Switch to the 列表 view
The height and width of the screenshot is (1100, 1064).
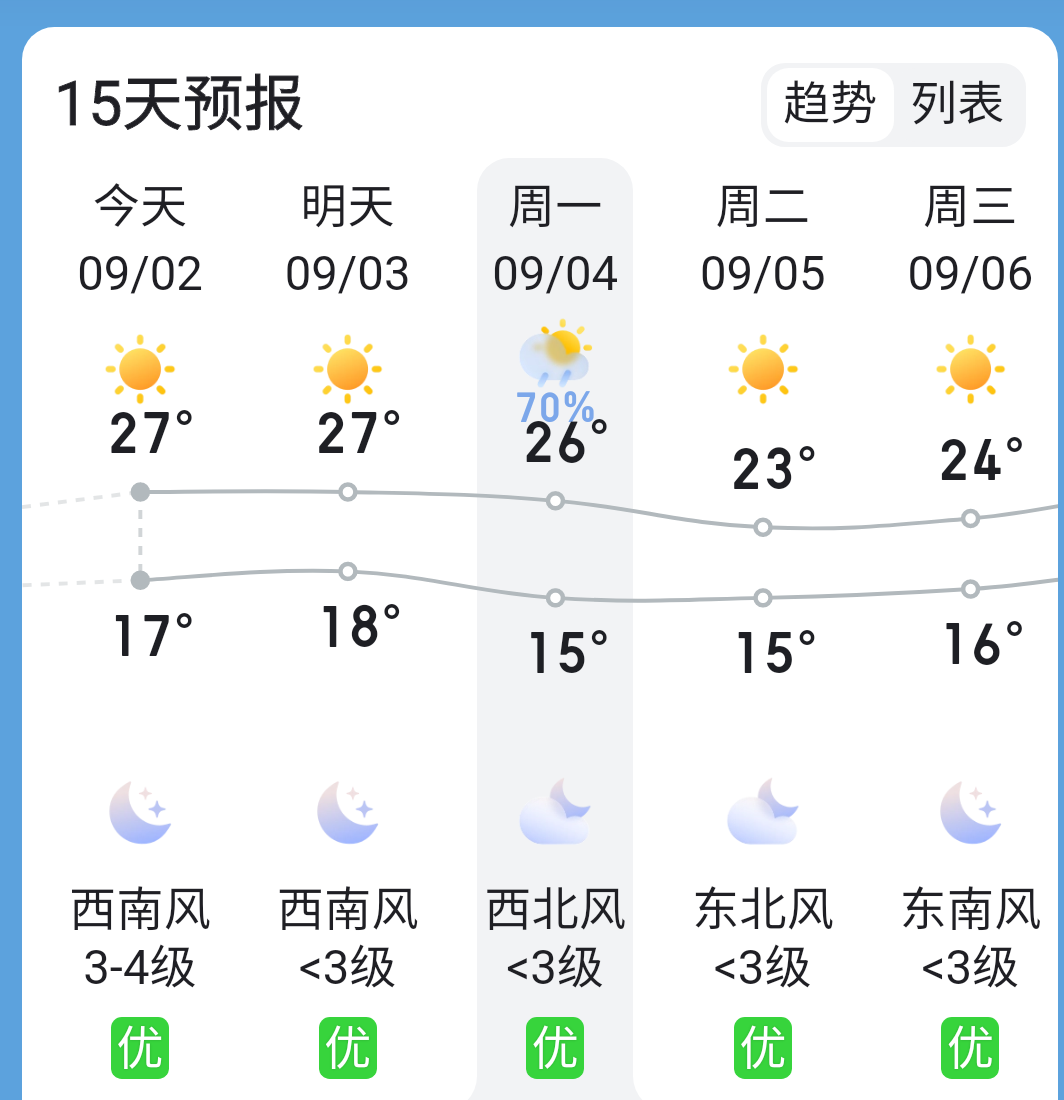pos(956,104)
